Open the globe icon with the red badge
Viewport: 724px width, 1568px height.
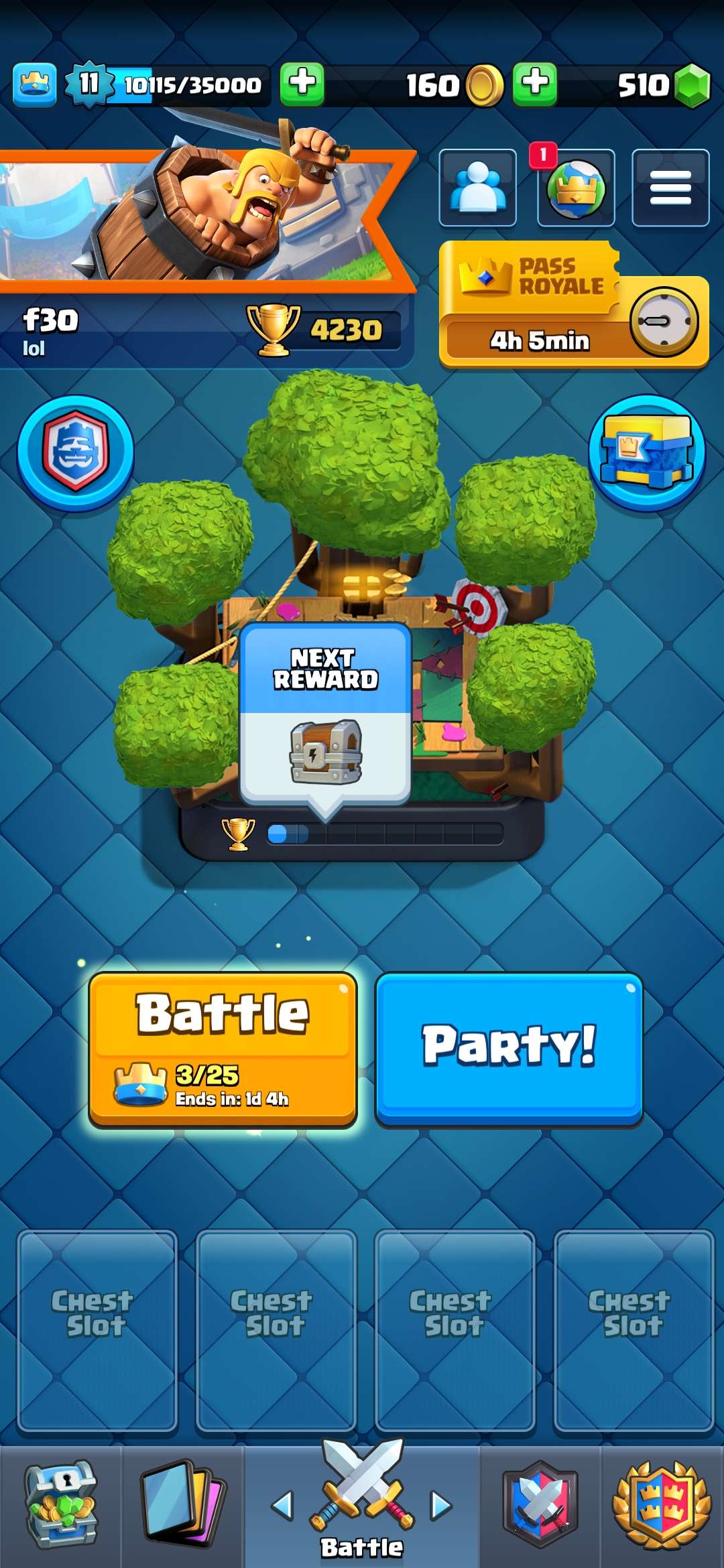575,189
